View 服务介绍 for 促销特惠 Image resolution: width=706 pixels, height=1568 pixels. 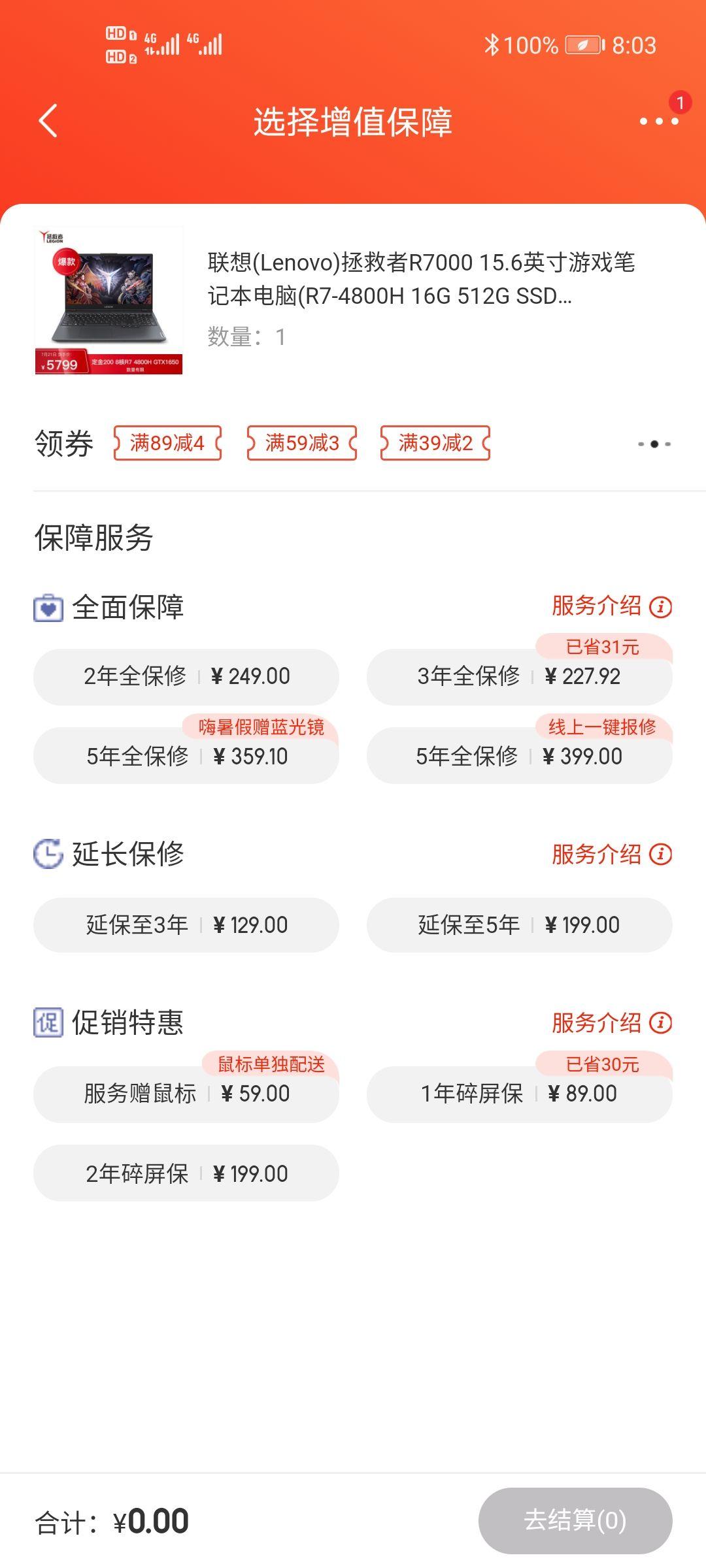(x=611, y=1022)
